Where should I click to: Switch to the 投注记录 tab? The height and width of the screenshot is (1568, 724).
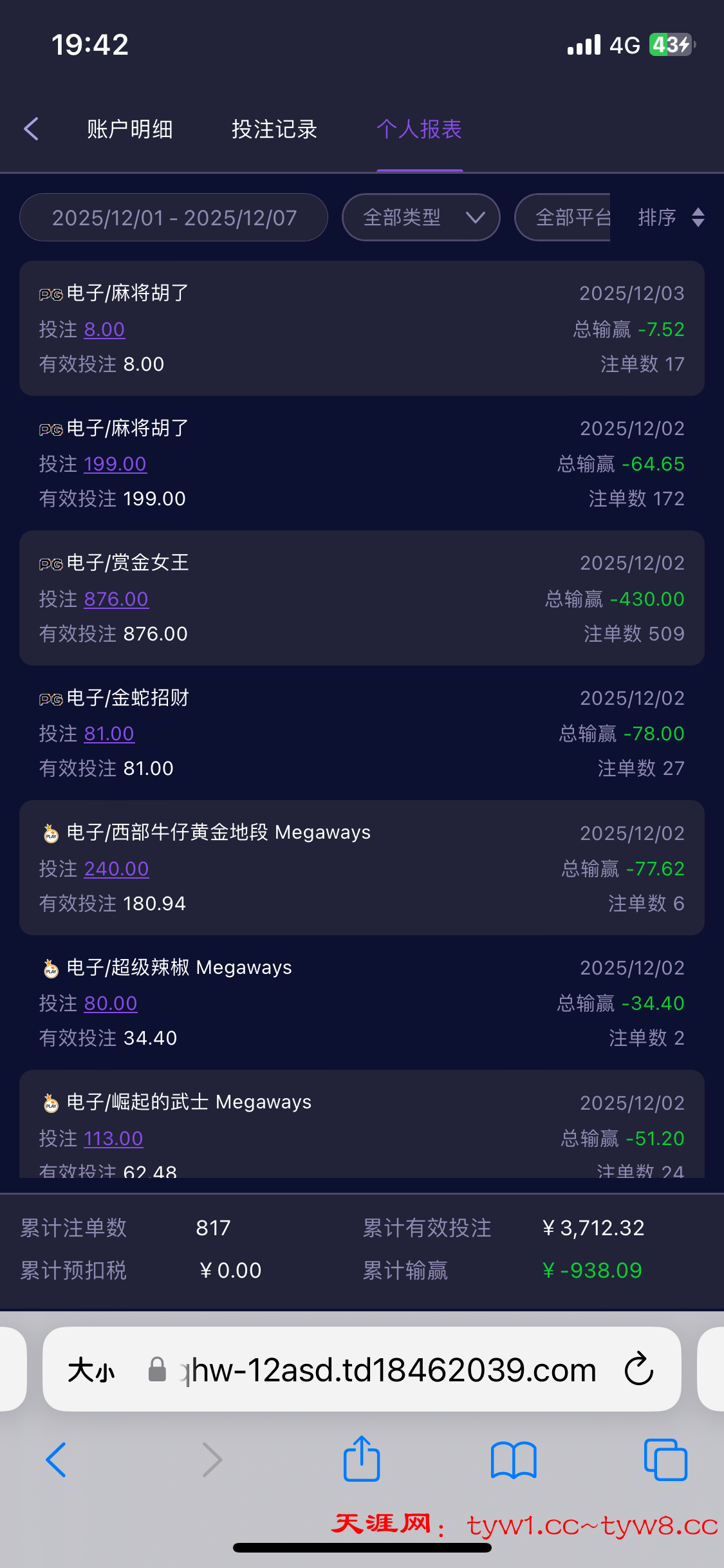coord(274,129)
